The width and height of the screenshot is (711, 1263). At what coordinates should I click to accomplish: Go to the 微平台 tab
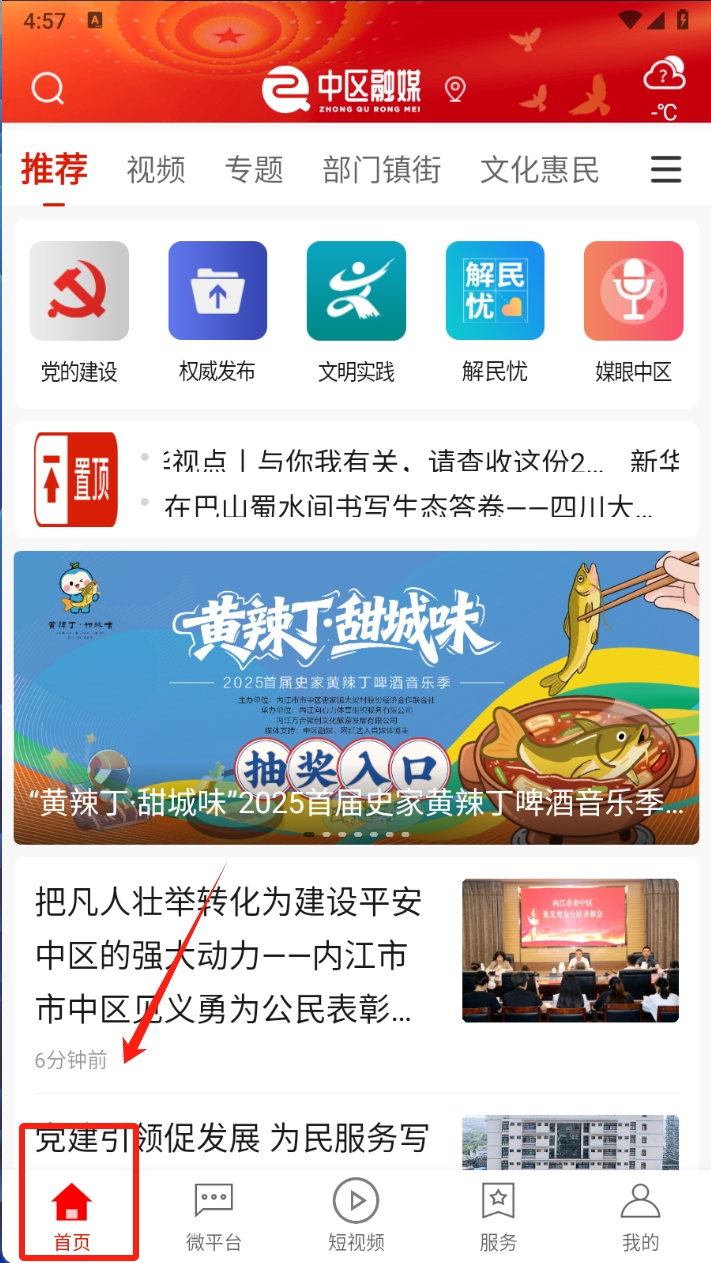tap(213, 1215)
